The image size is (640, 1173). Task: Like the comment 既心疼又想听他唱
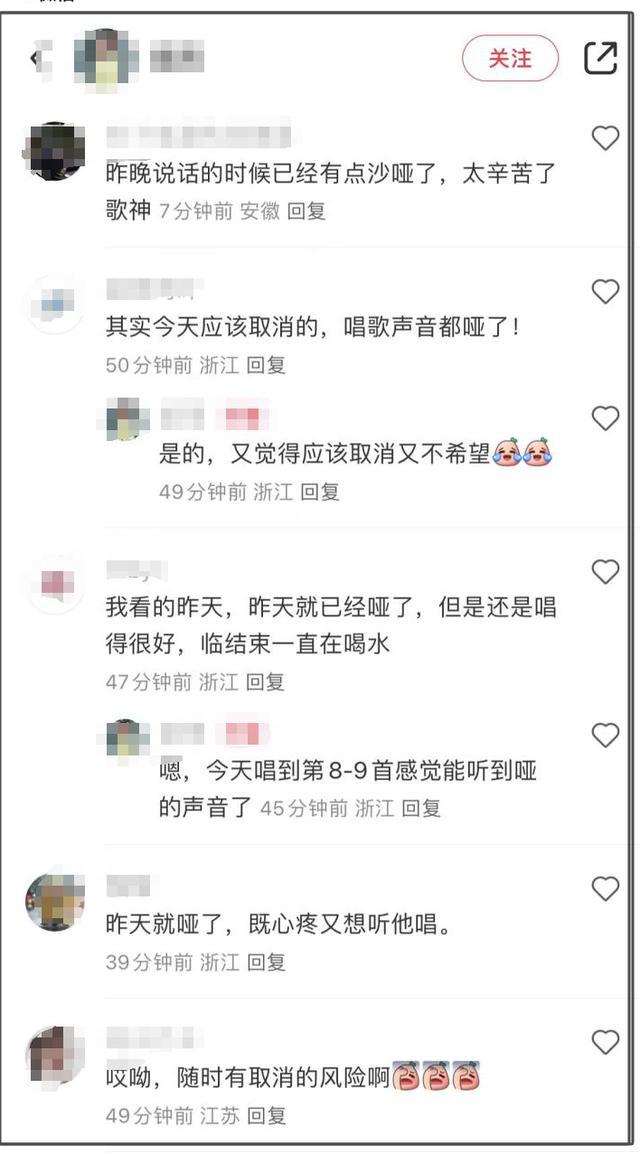coord(605,889)
